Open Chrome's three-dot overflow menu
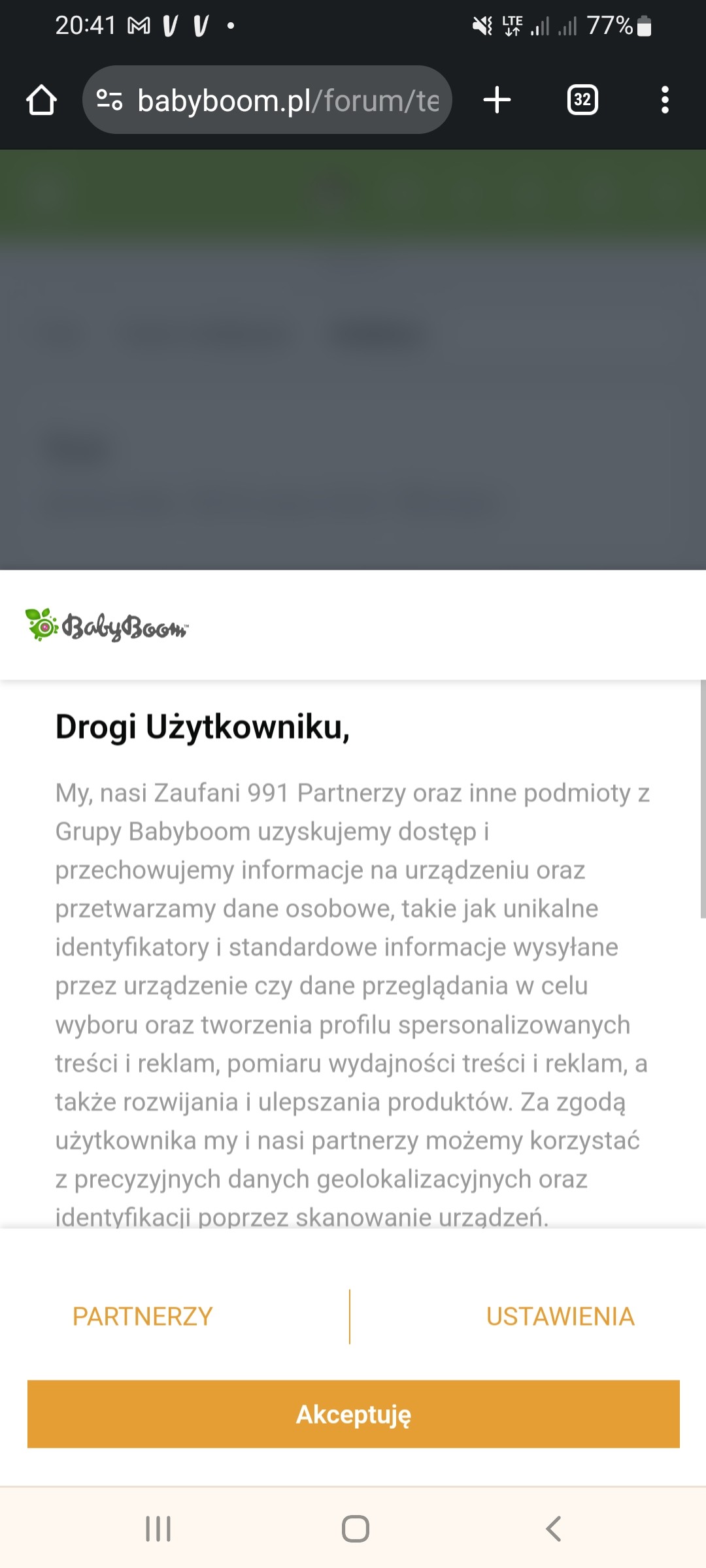Screen dimensions: 706x1568 (x=665, y=100)
